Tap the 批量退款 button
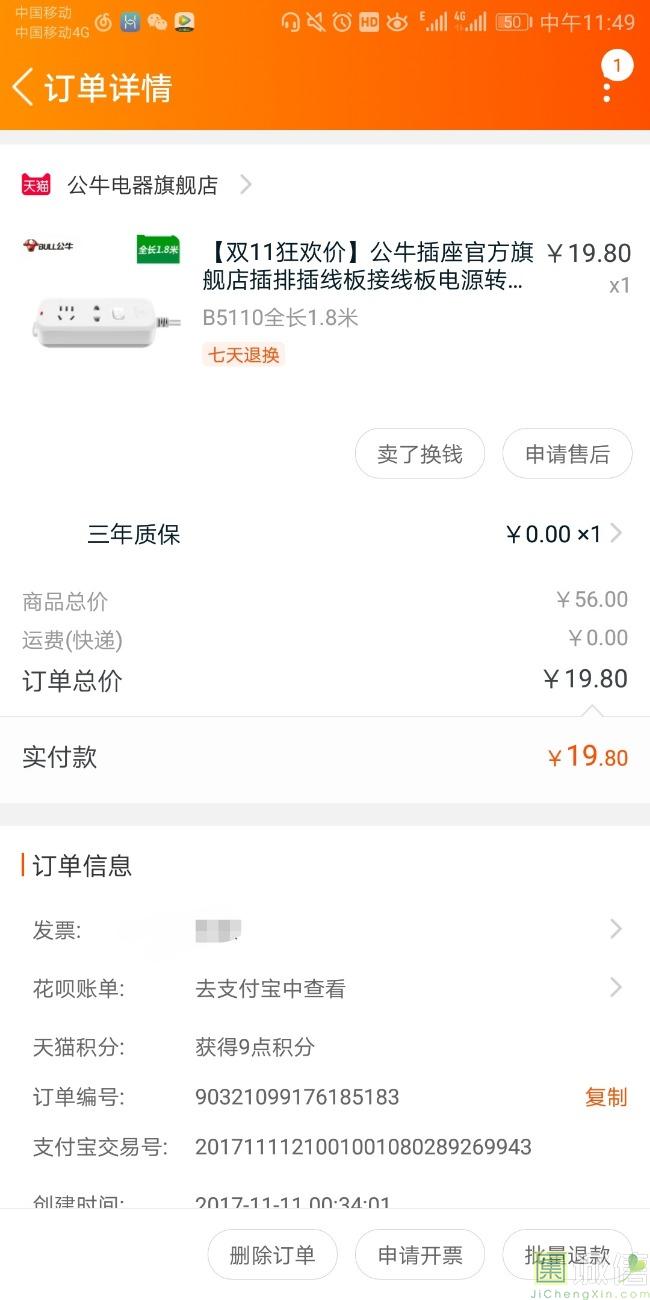This screenshot has height=1300, width=650. 567,1255
